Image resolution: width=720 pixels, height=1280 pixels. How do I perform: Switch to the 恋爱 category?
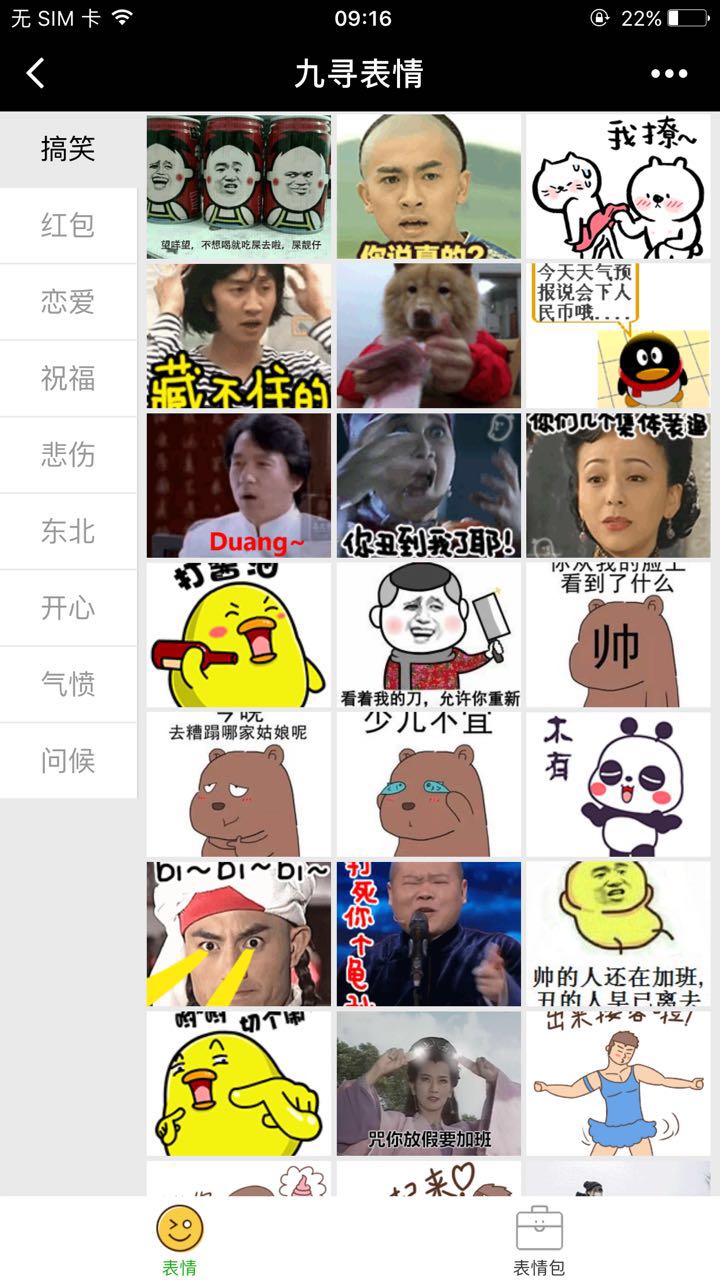click(68, 301)
